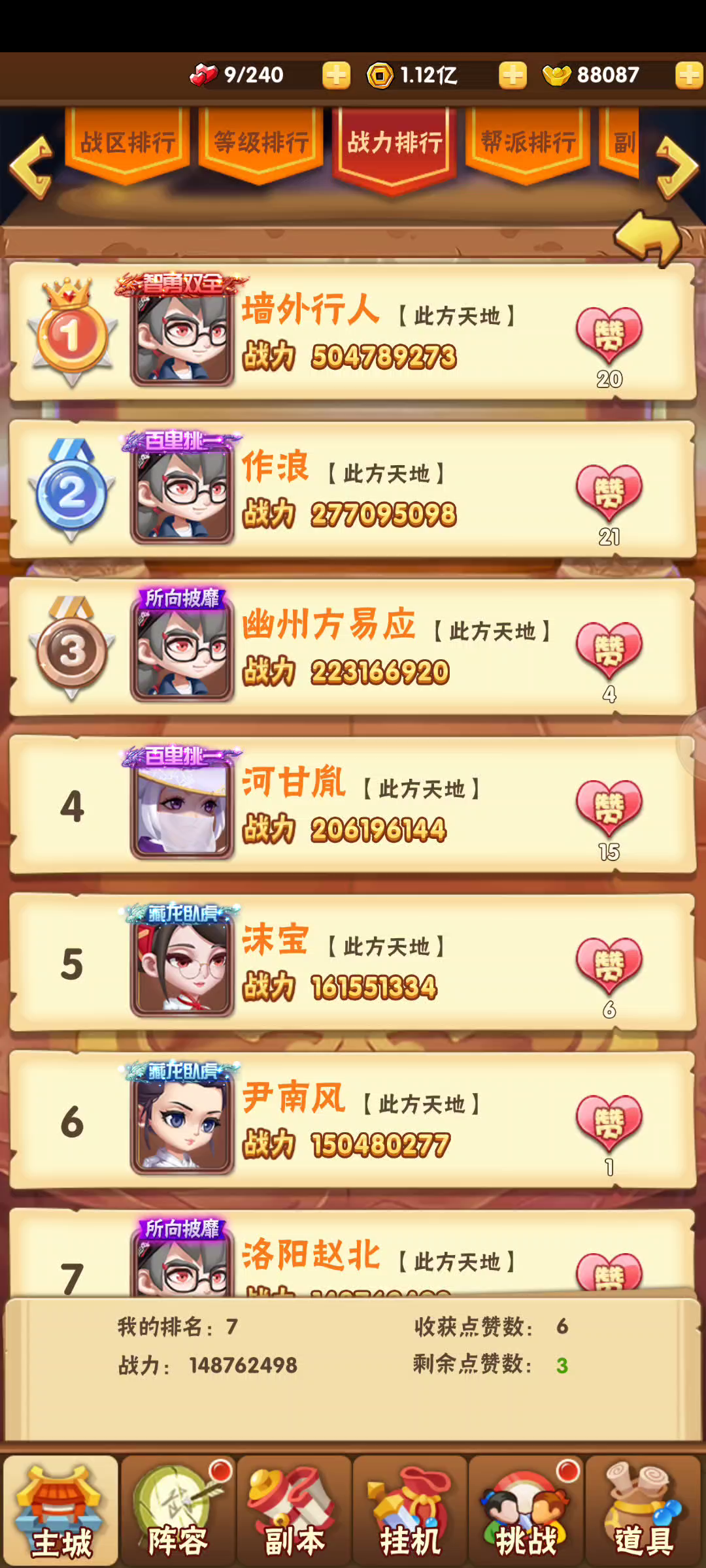
Task: Tap the yellow return arrow button
Action: click(648, 237)
